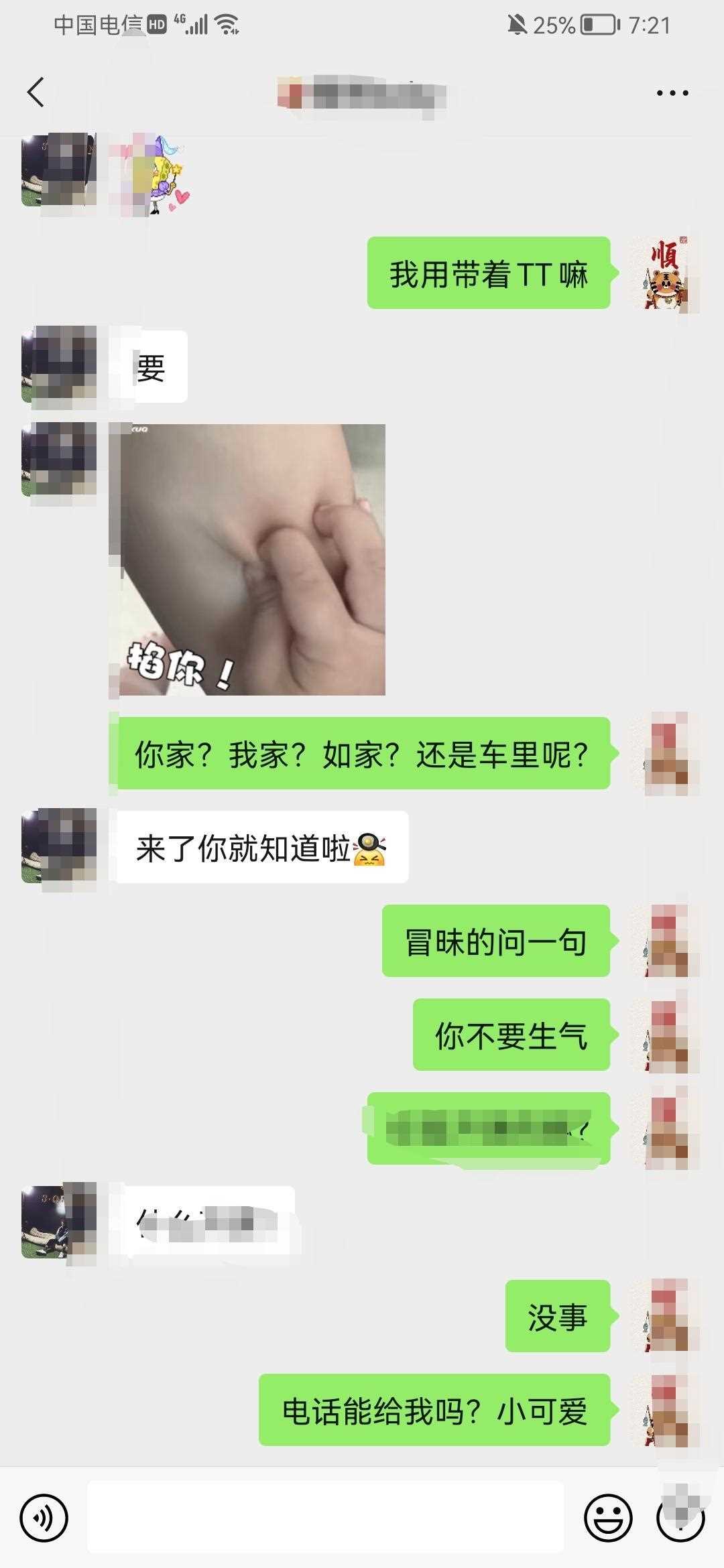Switch to voice message input
The width and height of the screenshot is (724, 1568).
point(44,1518)
